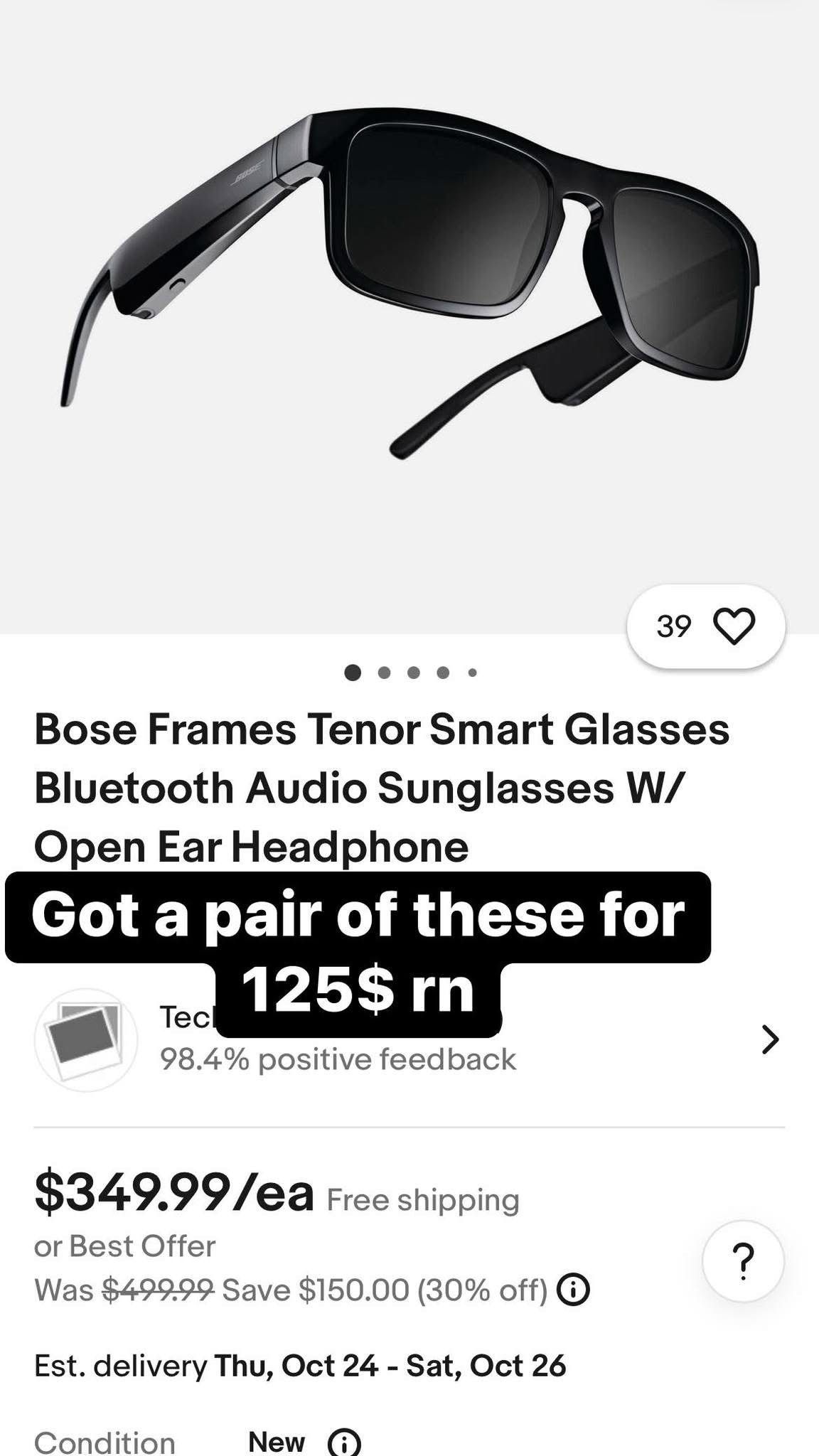Tap the heart to watch this item

[736, 624]
